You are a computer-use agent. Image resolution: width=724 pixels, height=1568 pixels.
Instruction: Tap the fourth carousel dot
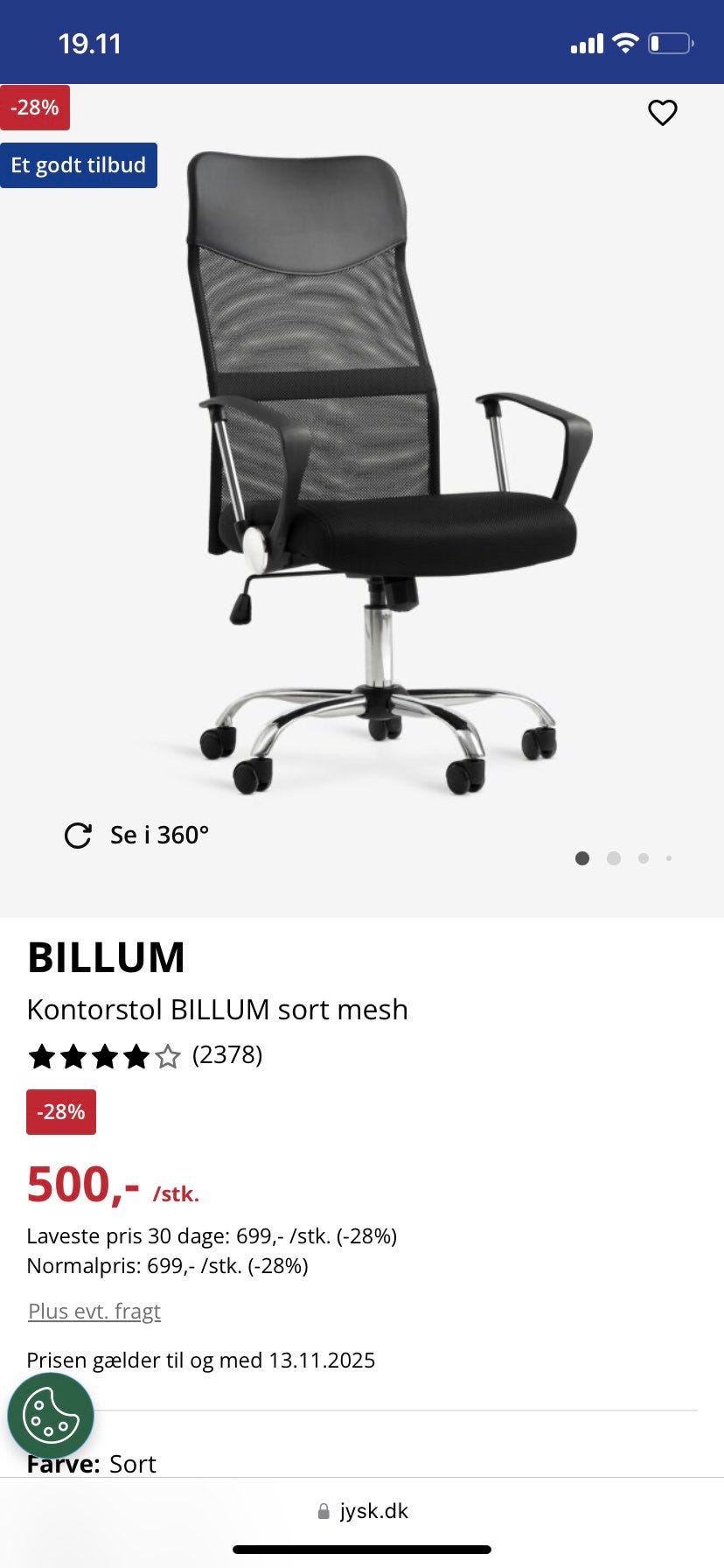click(670, 858)
